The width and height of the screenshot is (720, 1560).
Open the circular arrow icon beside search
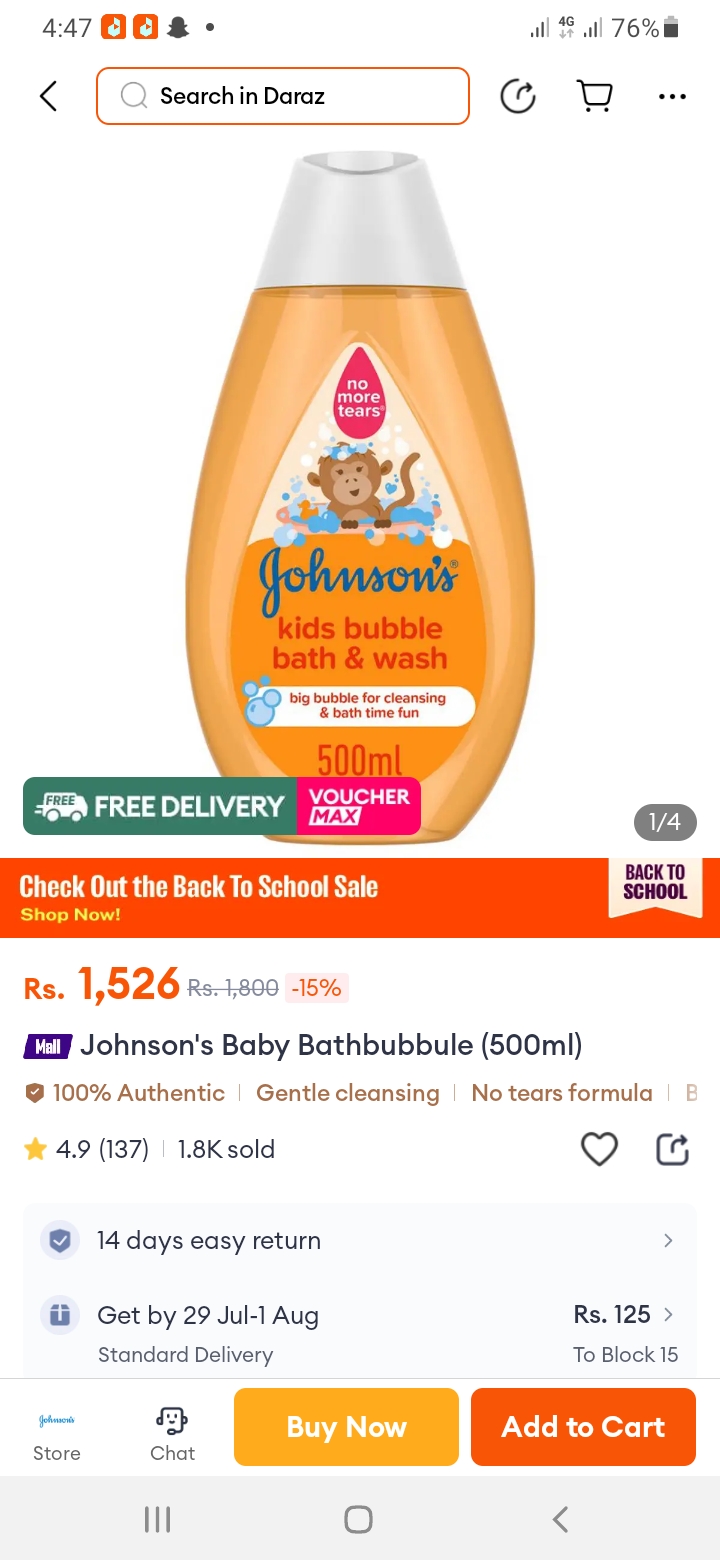(518, 96)
